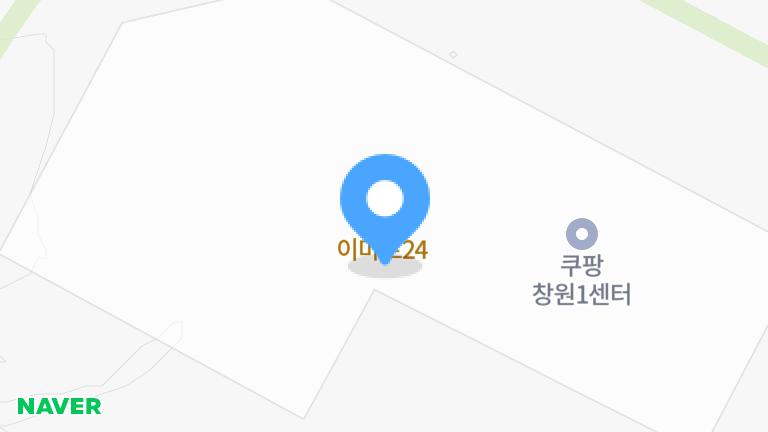Screen dimensions: 768x432
Task: Open the 쿠팡 창원1센터 place marker
Action: [581, 234]
